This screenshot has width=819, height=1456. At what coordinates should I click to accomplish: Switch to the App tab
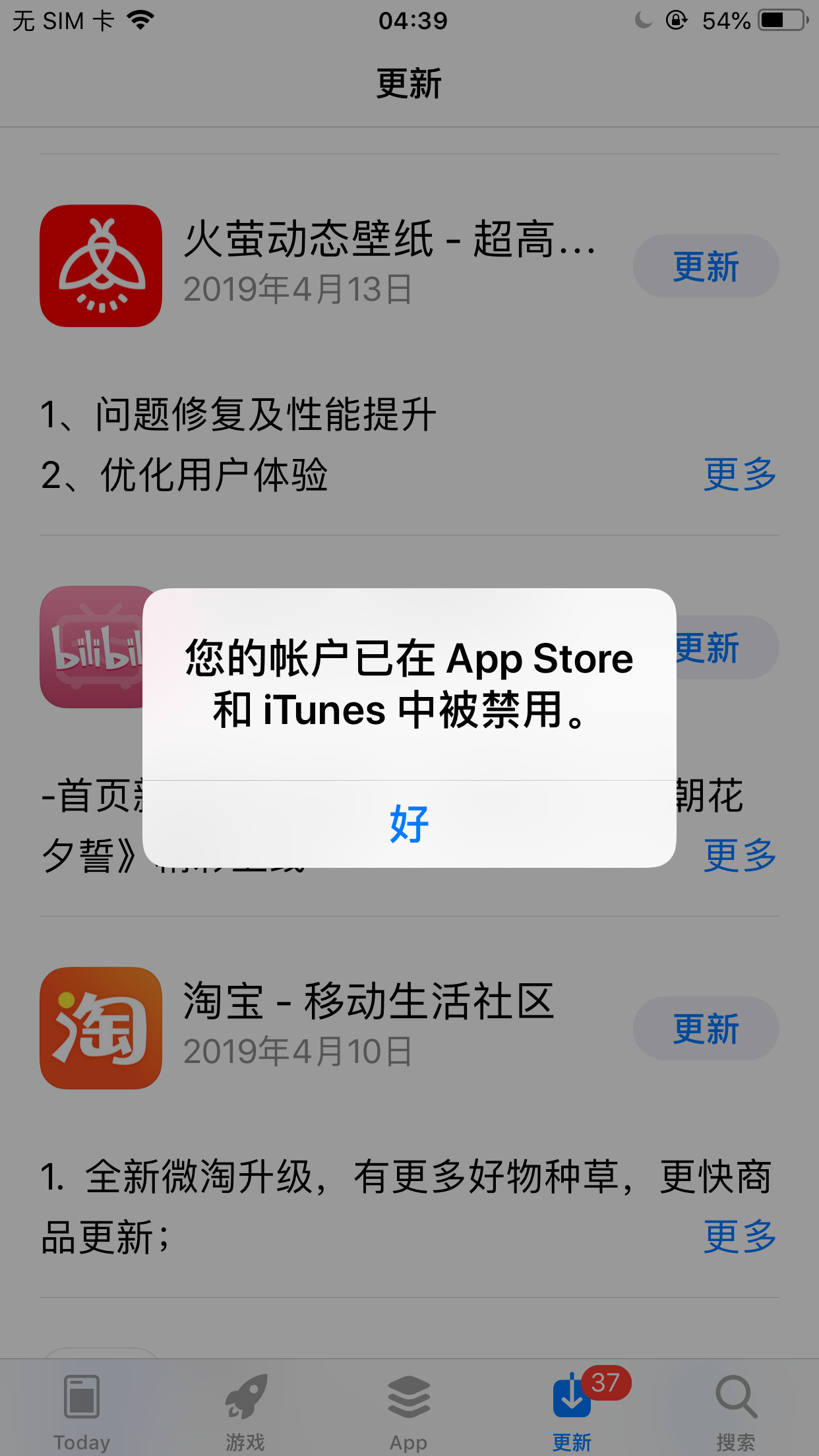pos(409,1411)
